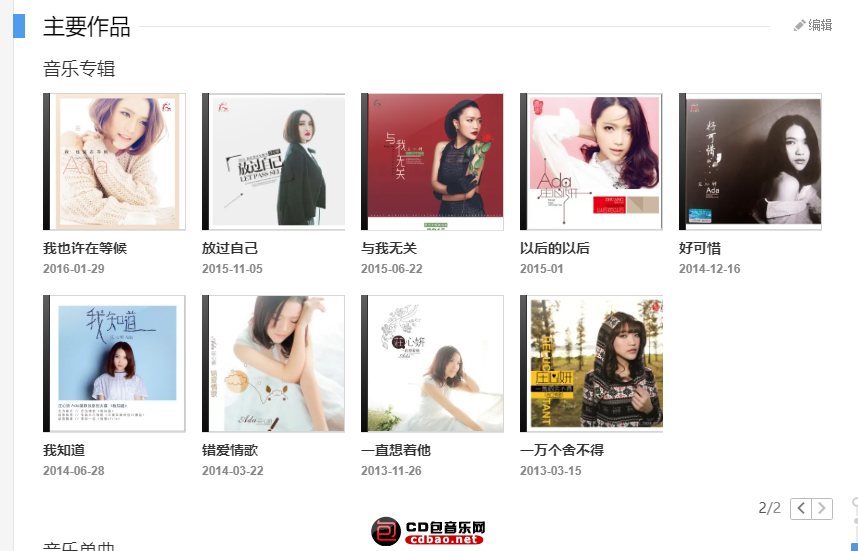Tap the next page arrow
858x551 pixels.
tap(822, 508)
